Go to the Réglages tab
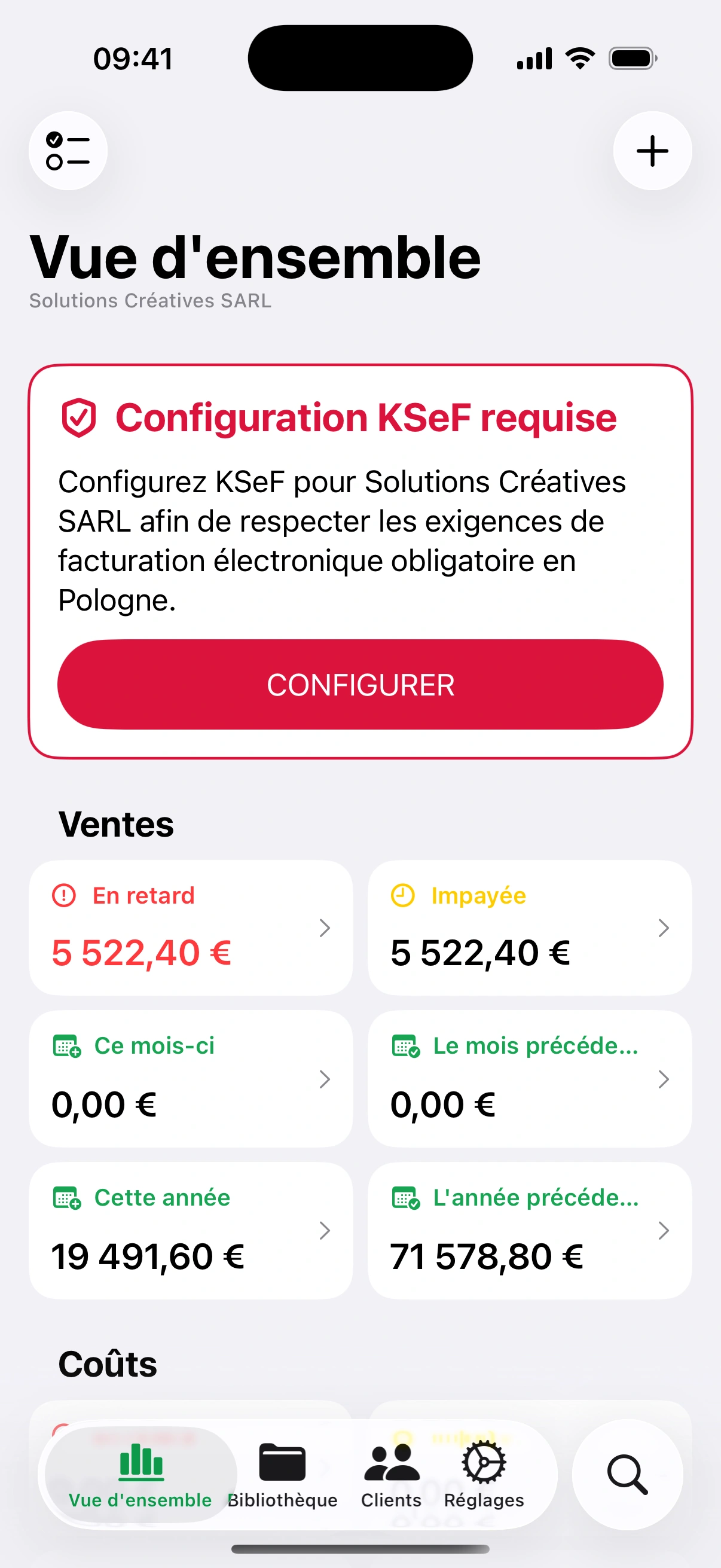Image resolution: width=721 pixels, height=1568 pixels. pos(484,1474)
